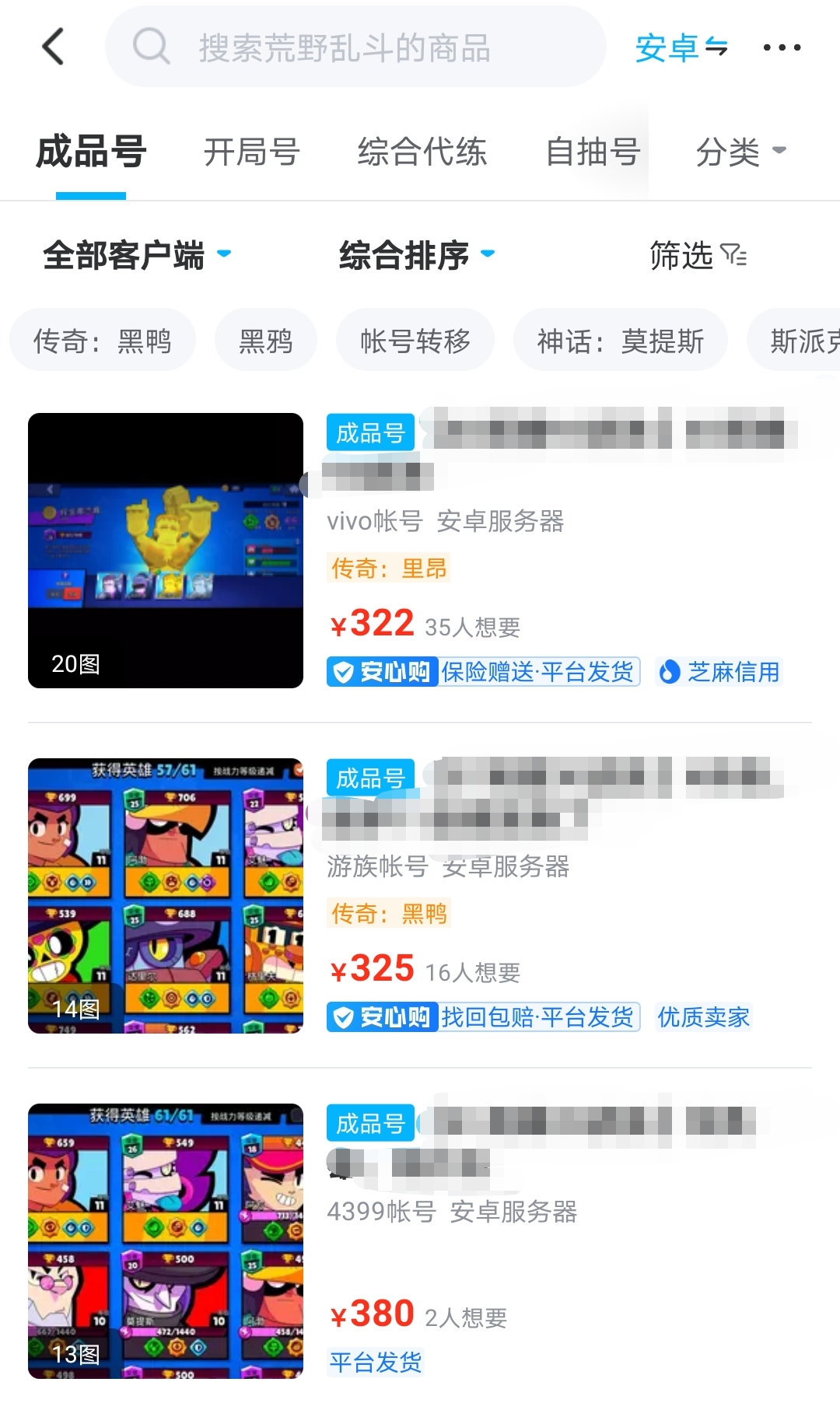Switch to the 自抽号 tab
The width and height of the screenshot is (840, 1403).
593,152
